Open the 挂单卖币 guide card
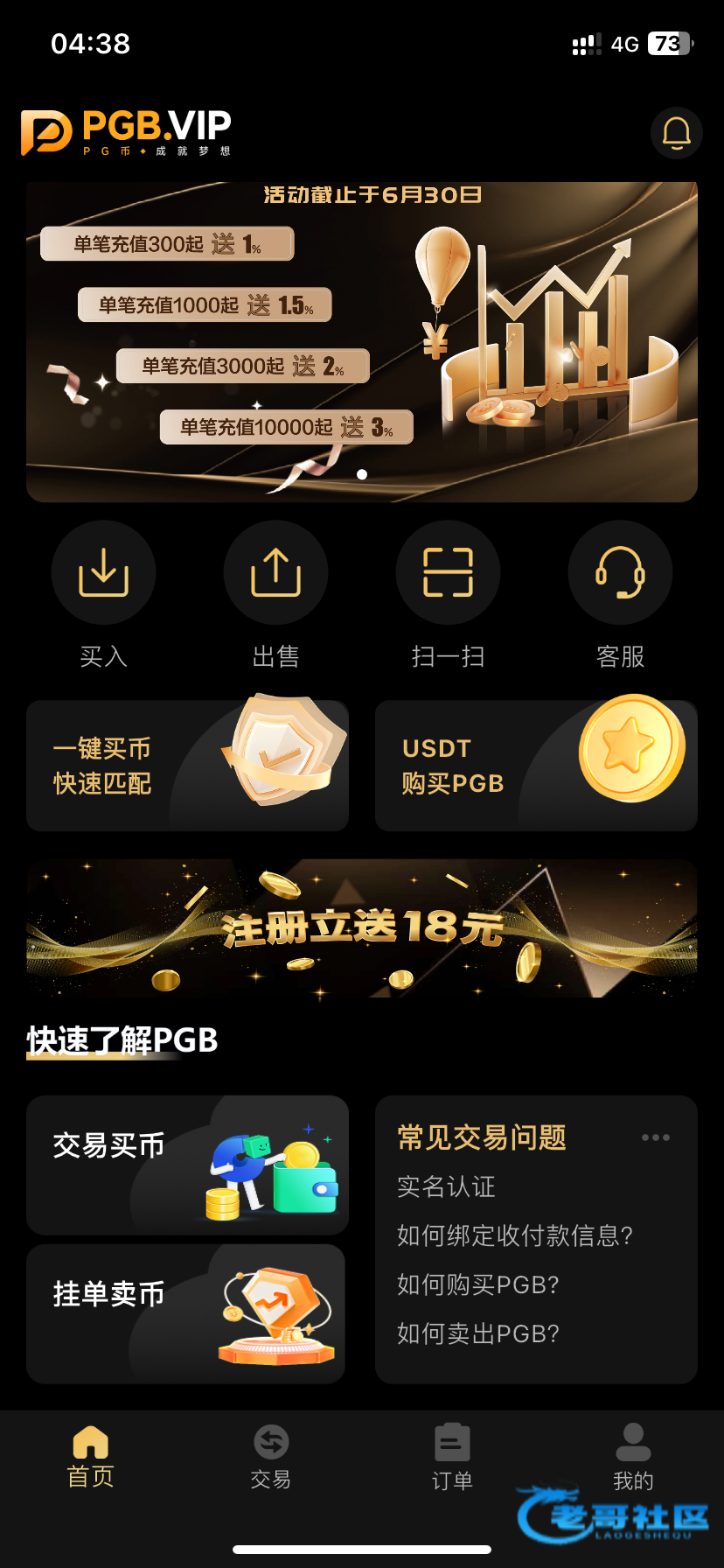724x1568 pixels. (x=185, y=1313)
